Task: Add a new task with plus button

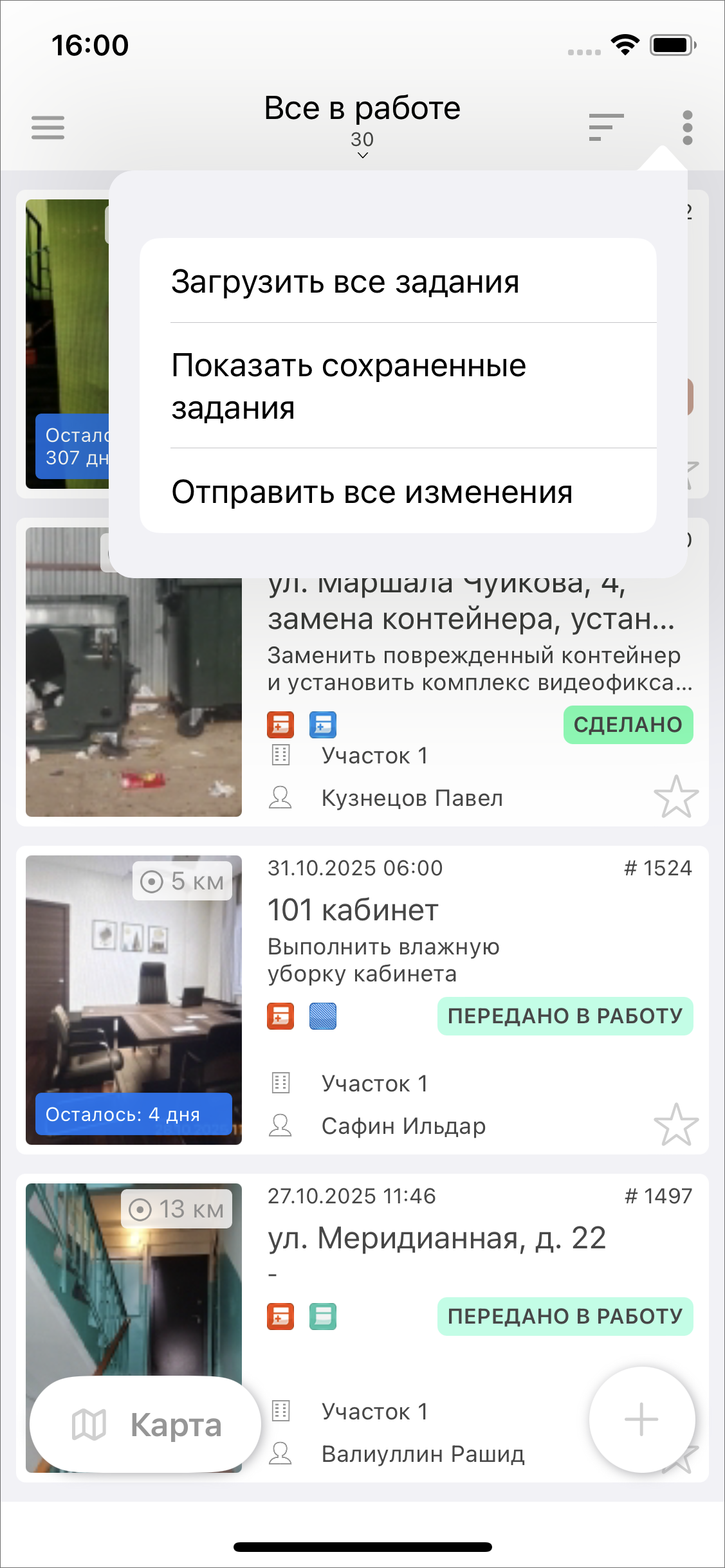Action: coord(641,1419)
